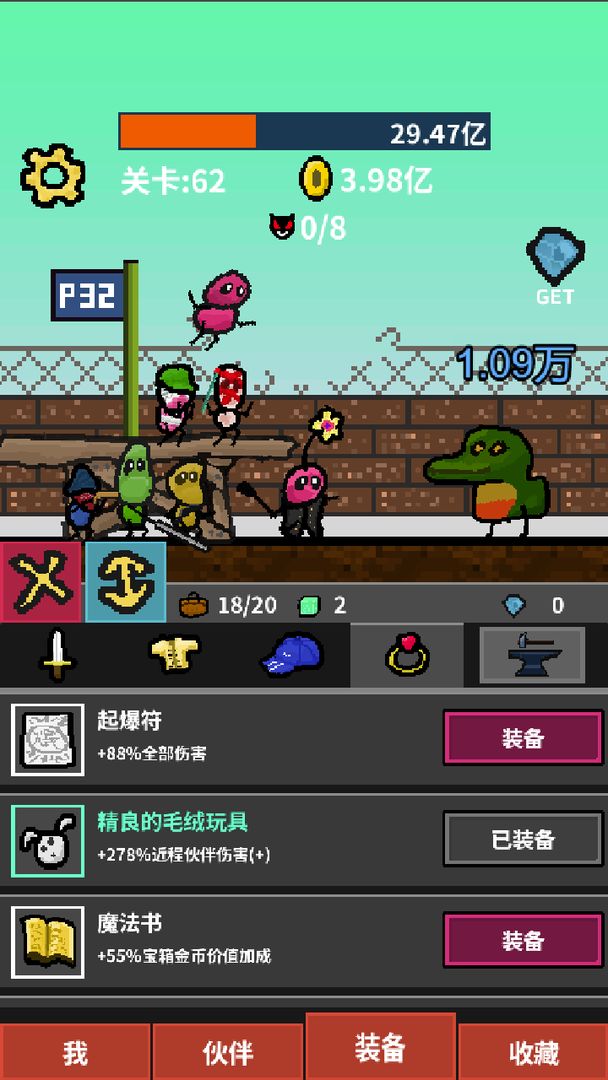Open the anvil forge tab
608x1080 pixels.
point(531,655)
